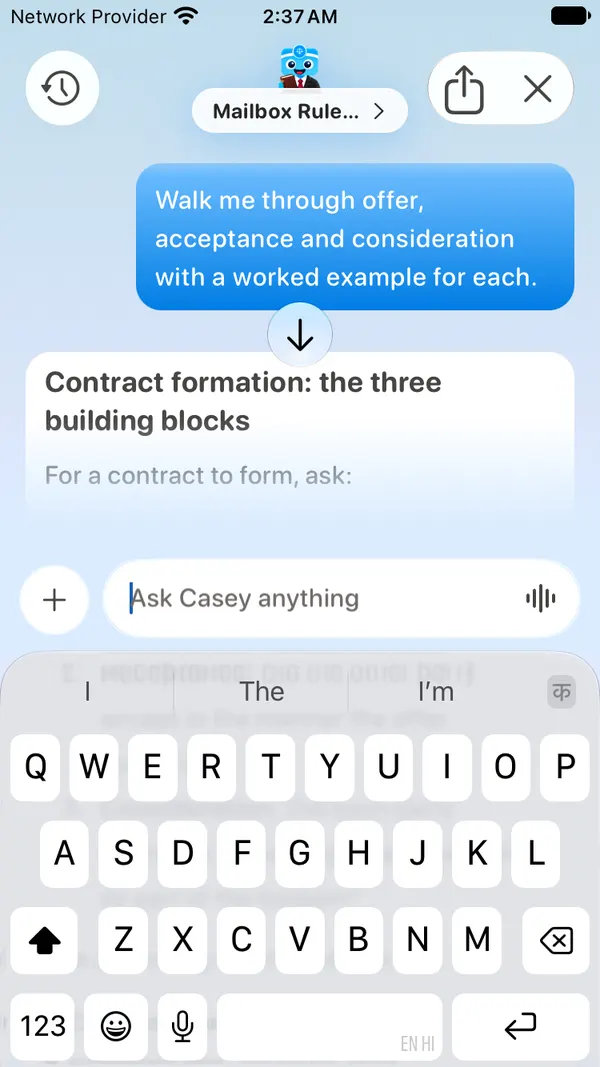This screenshot has height=1067, width=600.
Task: Tap the plus attachment button
Action: [54, 600]
